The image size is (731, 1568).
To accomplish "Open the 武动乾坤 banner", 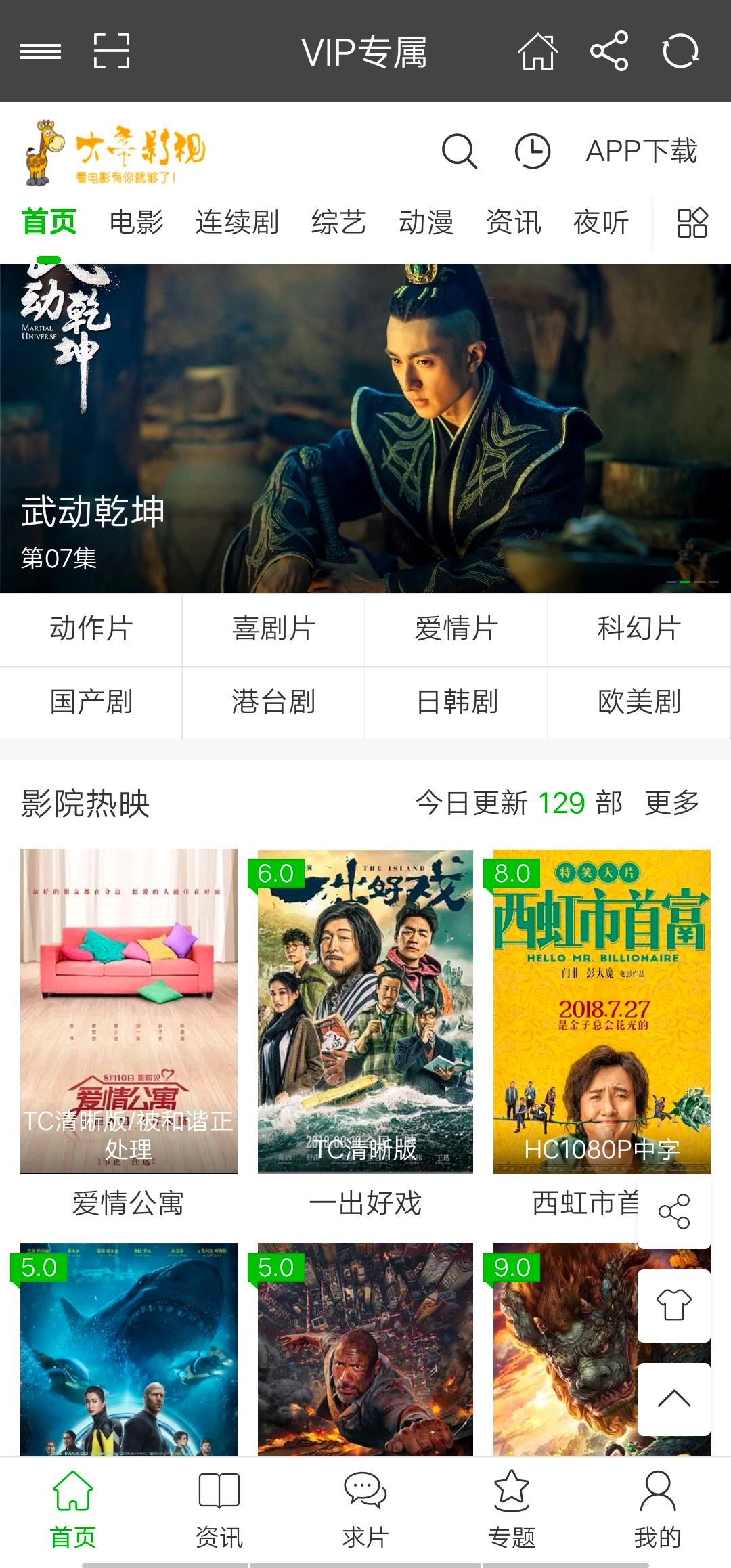I will 365,428.
